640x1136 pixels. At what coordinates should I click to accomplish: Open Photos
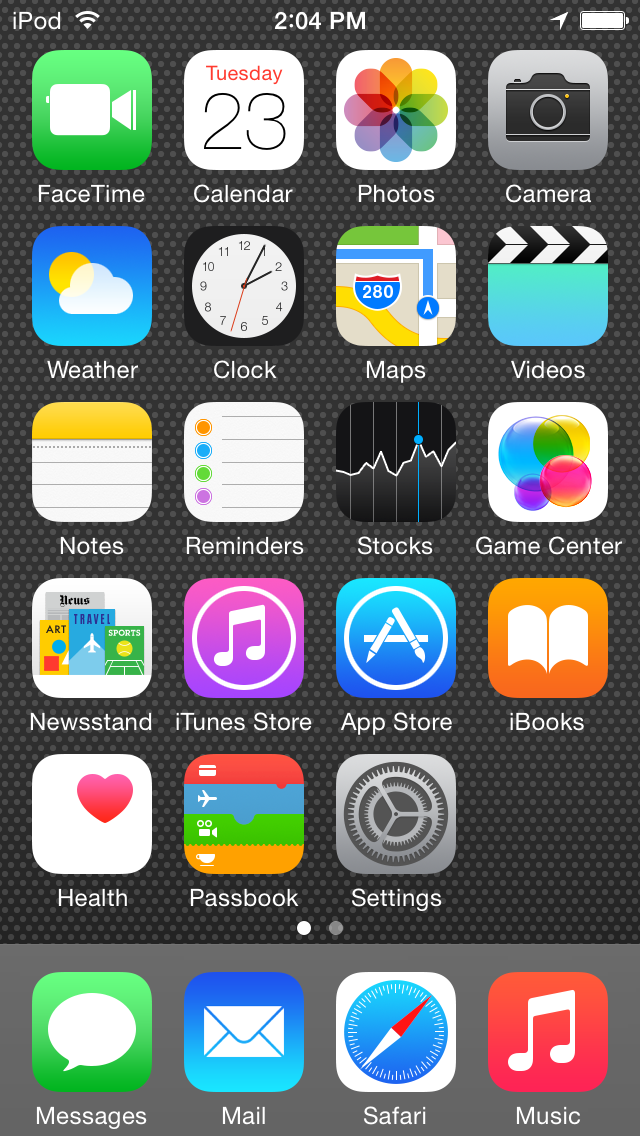(396, 110)
